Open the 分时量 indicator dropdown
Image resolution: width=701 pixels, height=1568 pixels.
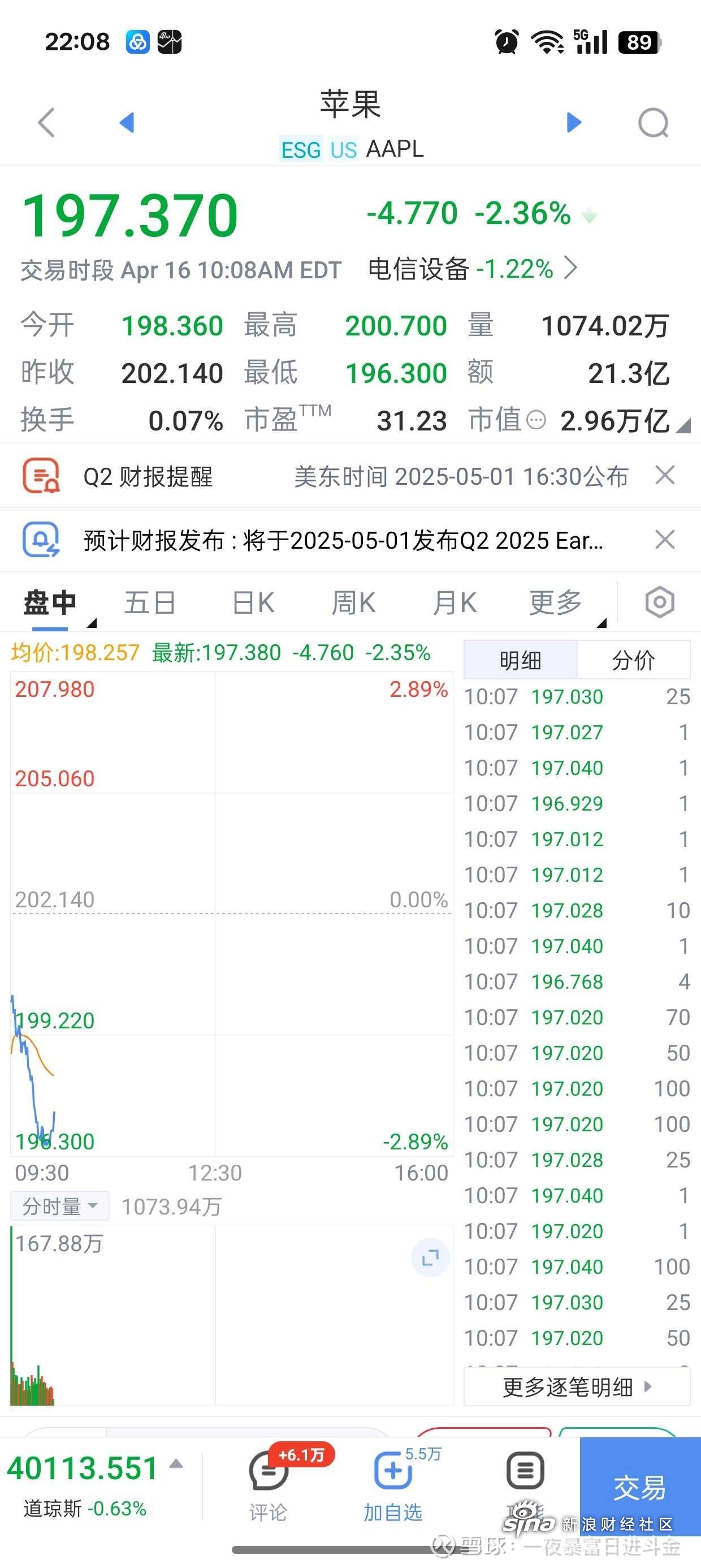pyautogui.click(x=59, y=1206)
